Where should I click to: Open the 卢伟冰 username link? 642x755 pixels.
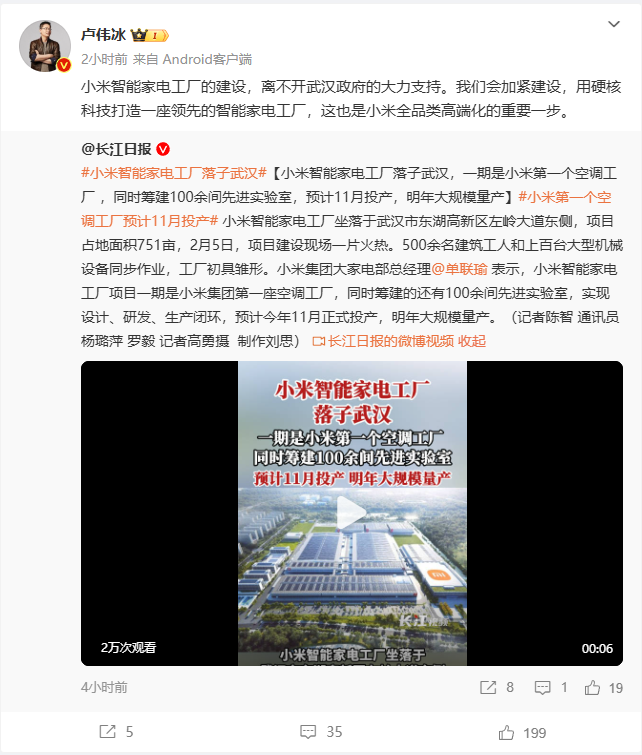click(x=103, y=34)
